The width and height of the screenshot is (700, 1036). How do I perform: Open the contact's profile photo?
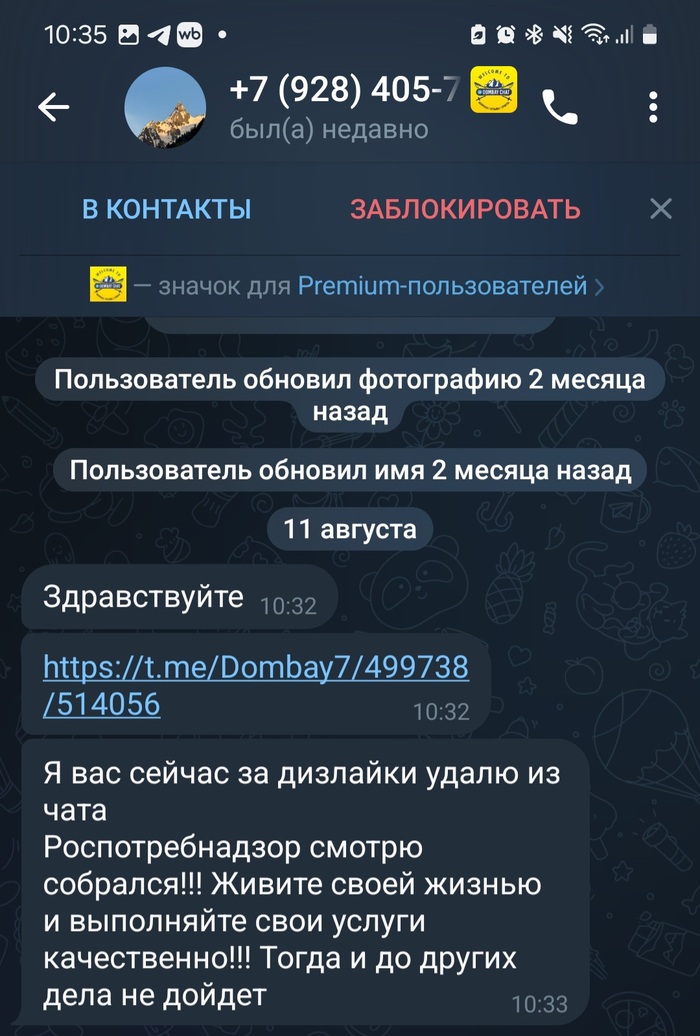(x=164, y=108)
